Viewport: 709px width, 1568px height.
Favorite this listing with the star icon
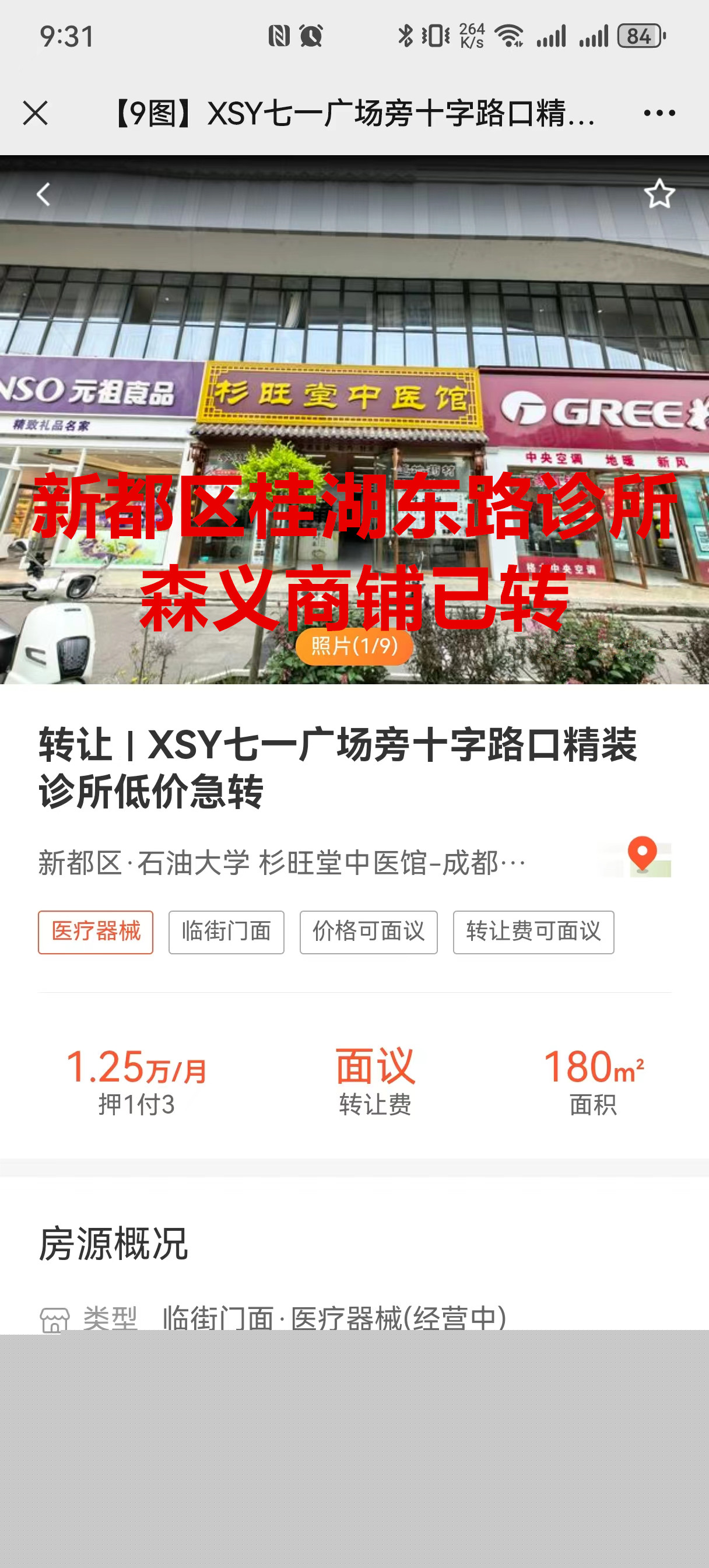tap(659, 194)
